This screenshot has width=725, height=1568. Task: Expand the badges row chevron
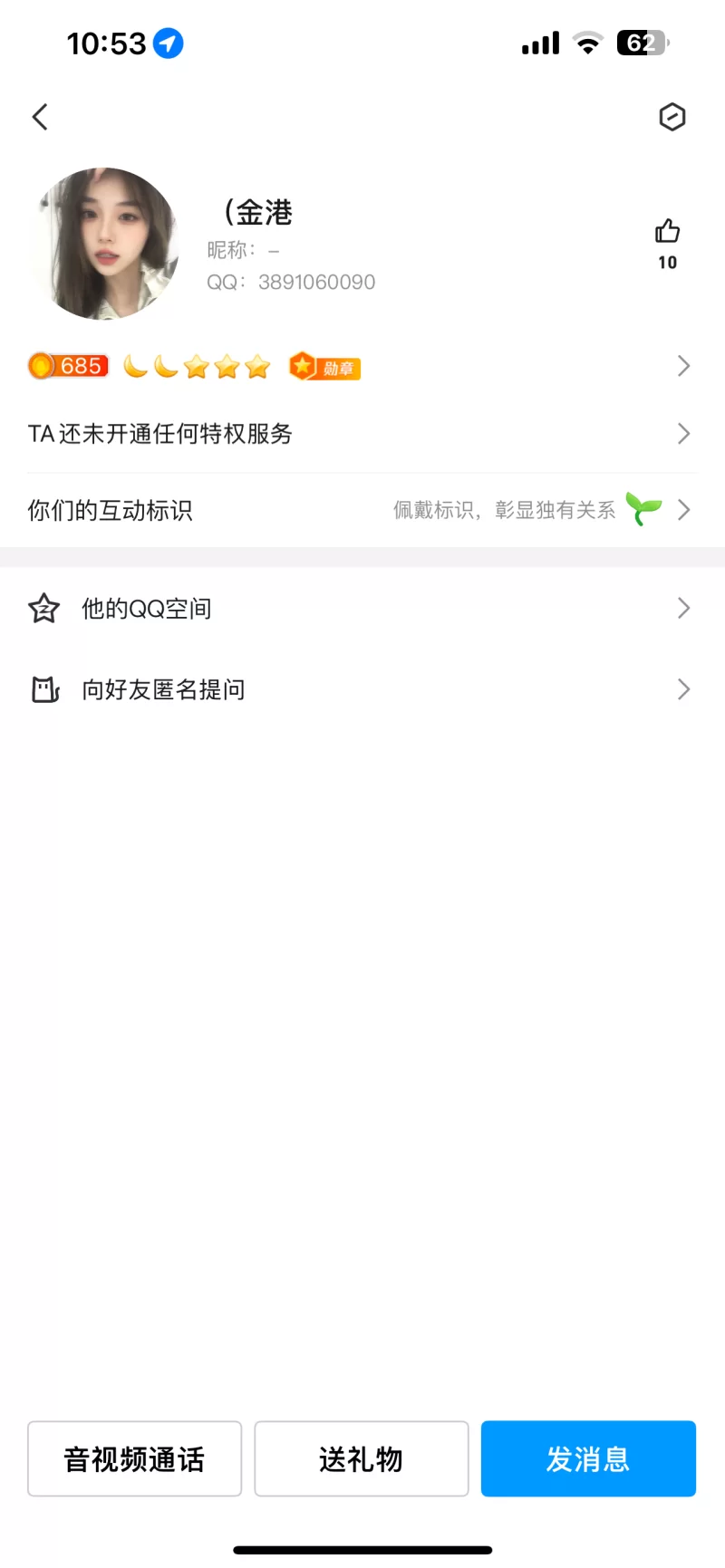click(684, 366)
